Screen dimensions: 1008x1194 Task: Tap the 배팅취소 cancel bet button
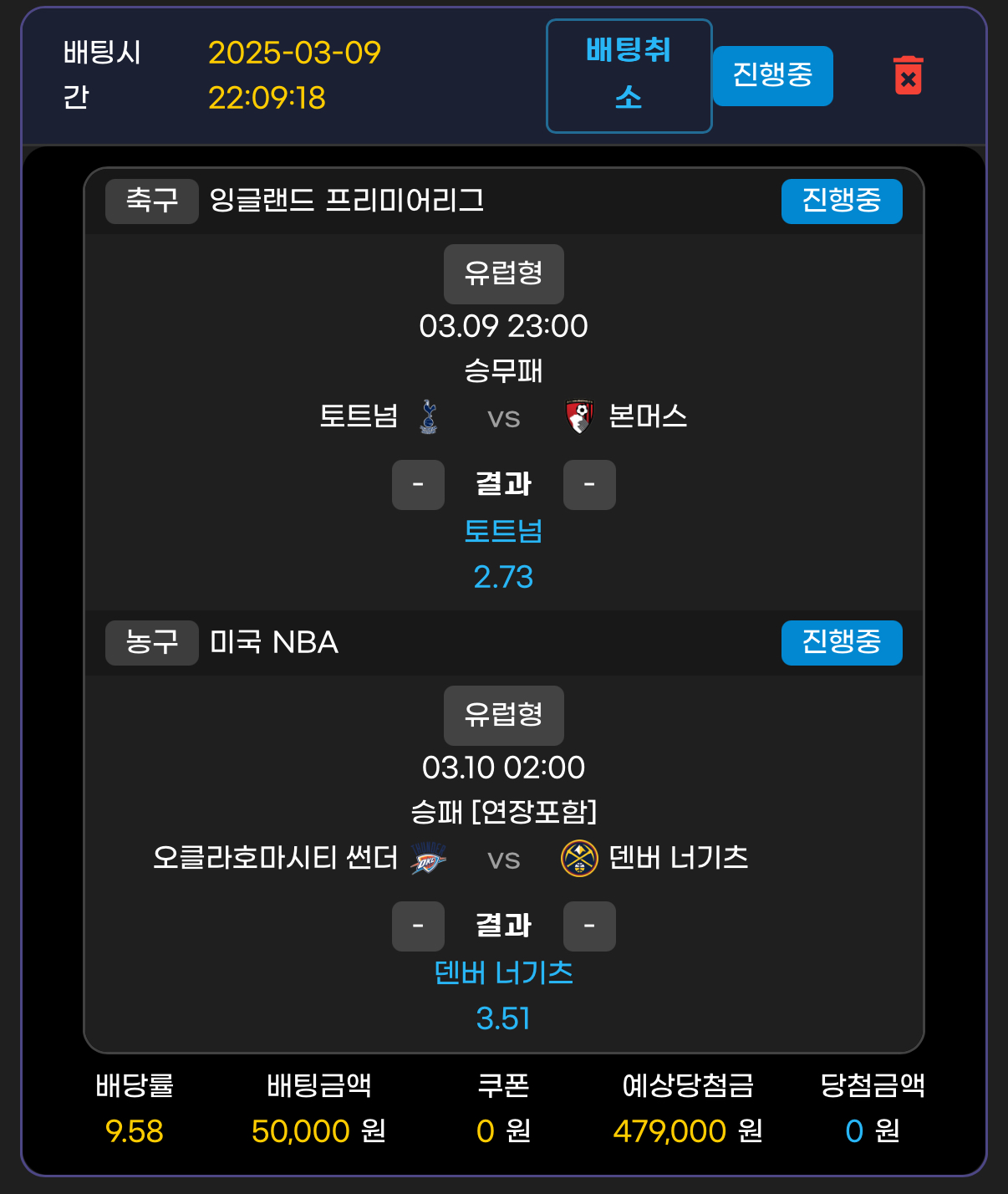[629, 76]
